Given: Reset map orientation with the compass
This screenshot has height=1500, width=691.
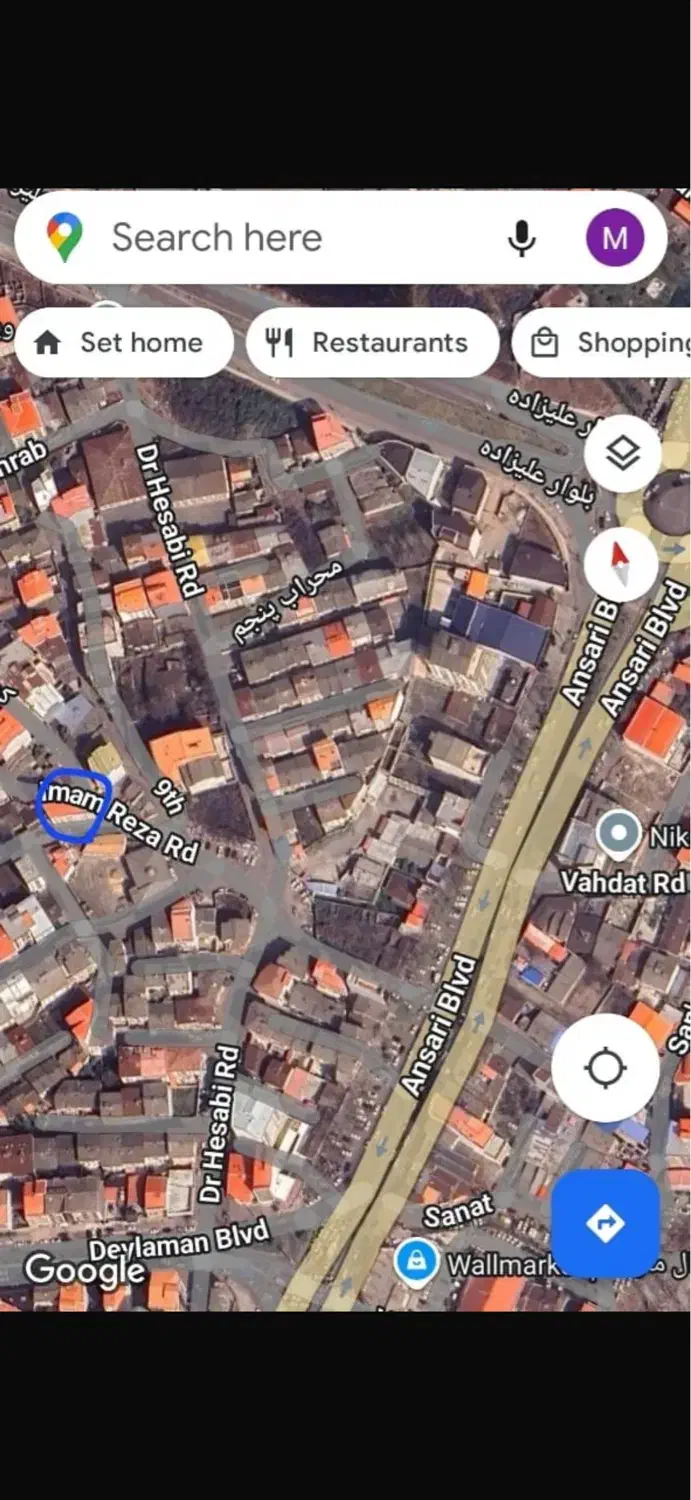Looking at the screenshot, I should (x=621, y=563).
